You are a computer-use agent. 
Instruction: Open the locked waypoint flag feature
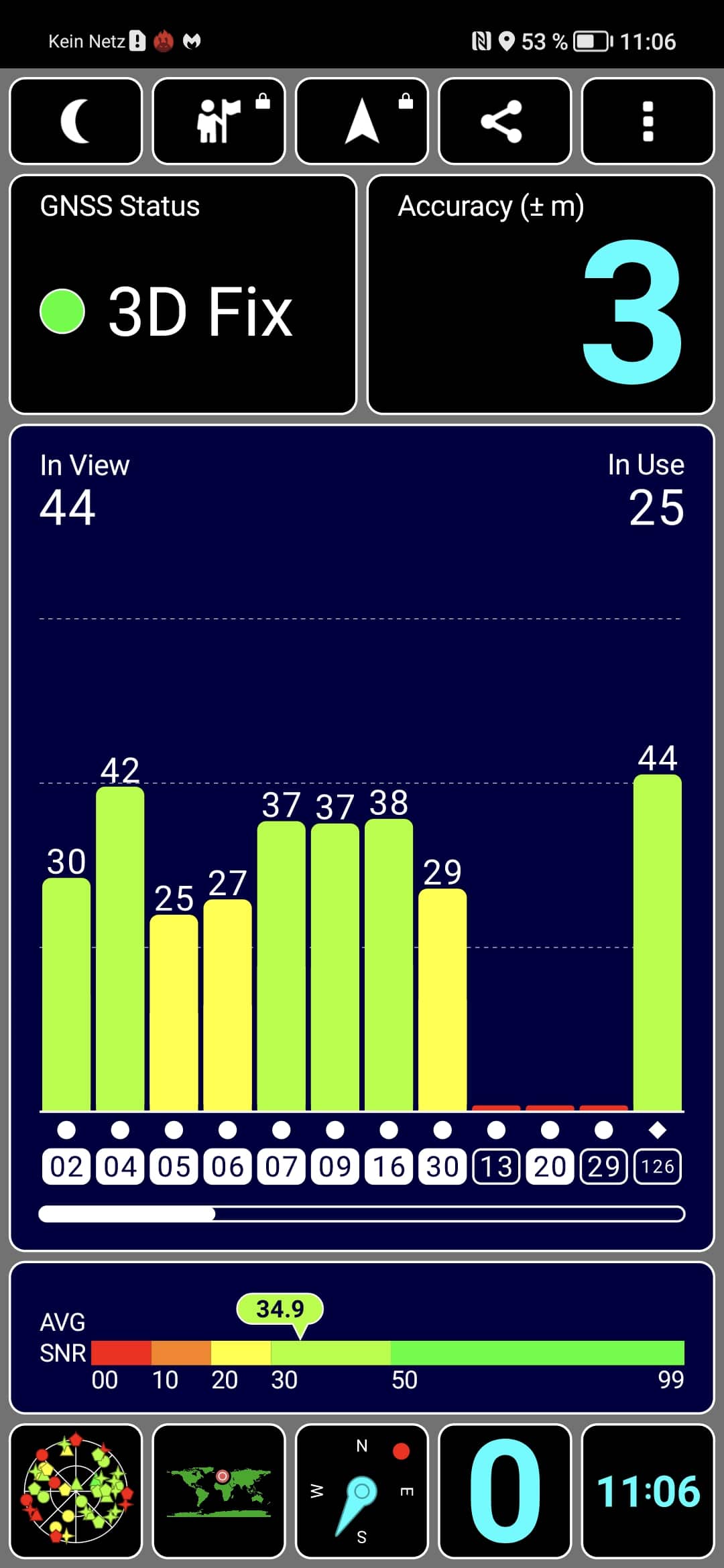(x=219, y=121)
